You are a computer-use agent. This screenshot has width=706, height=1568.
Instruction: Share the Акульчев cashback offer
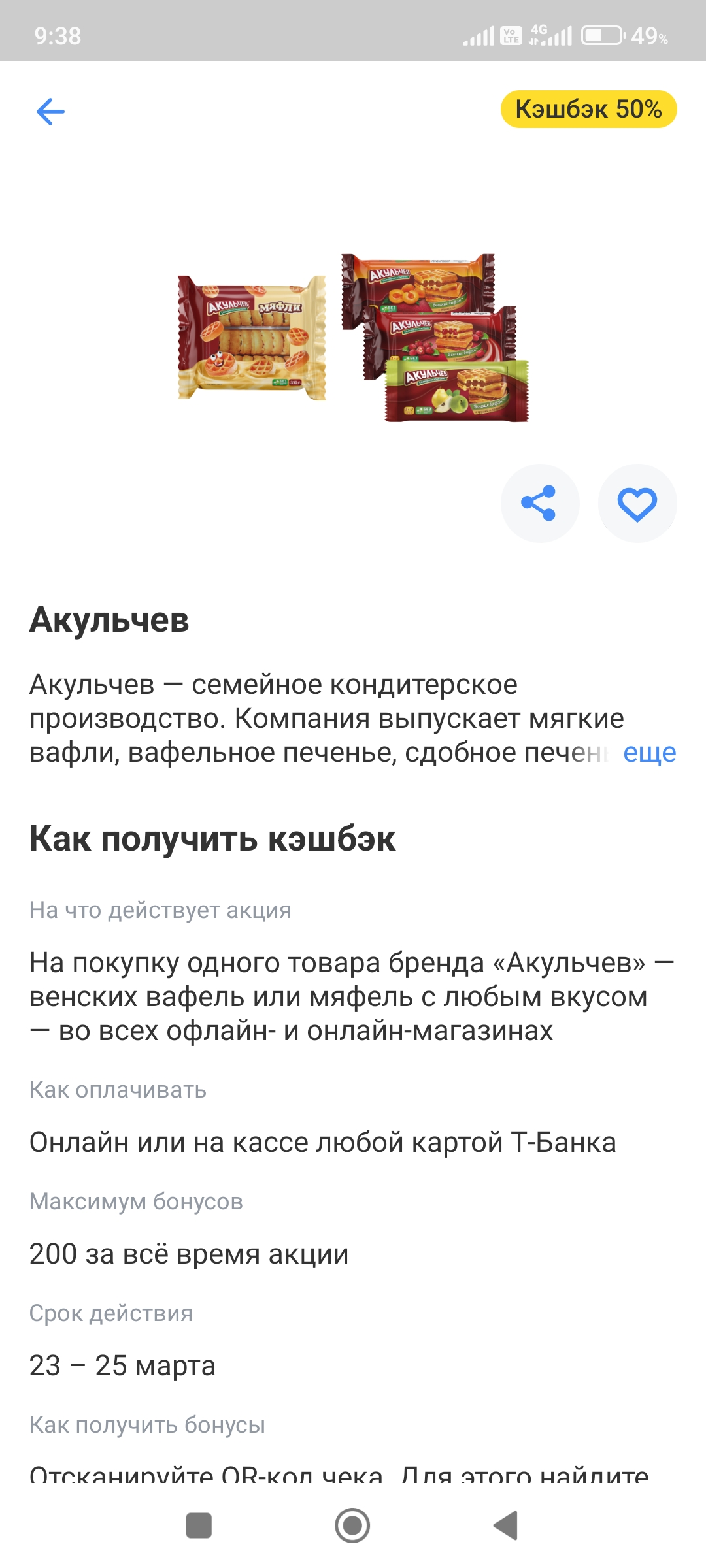(540, 503)
